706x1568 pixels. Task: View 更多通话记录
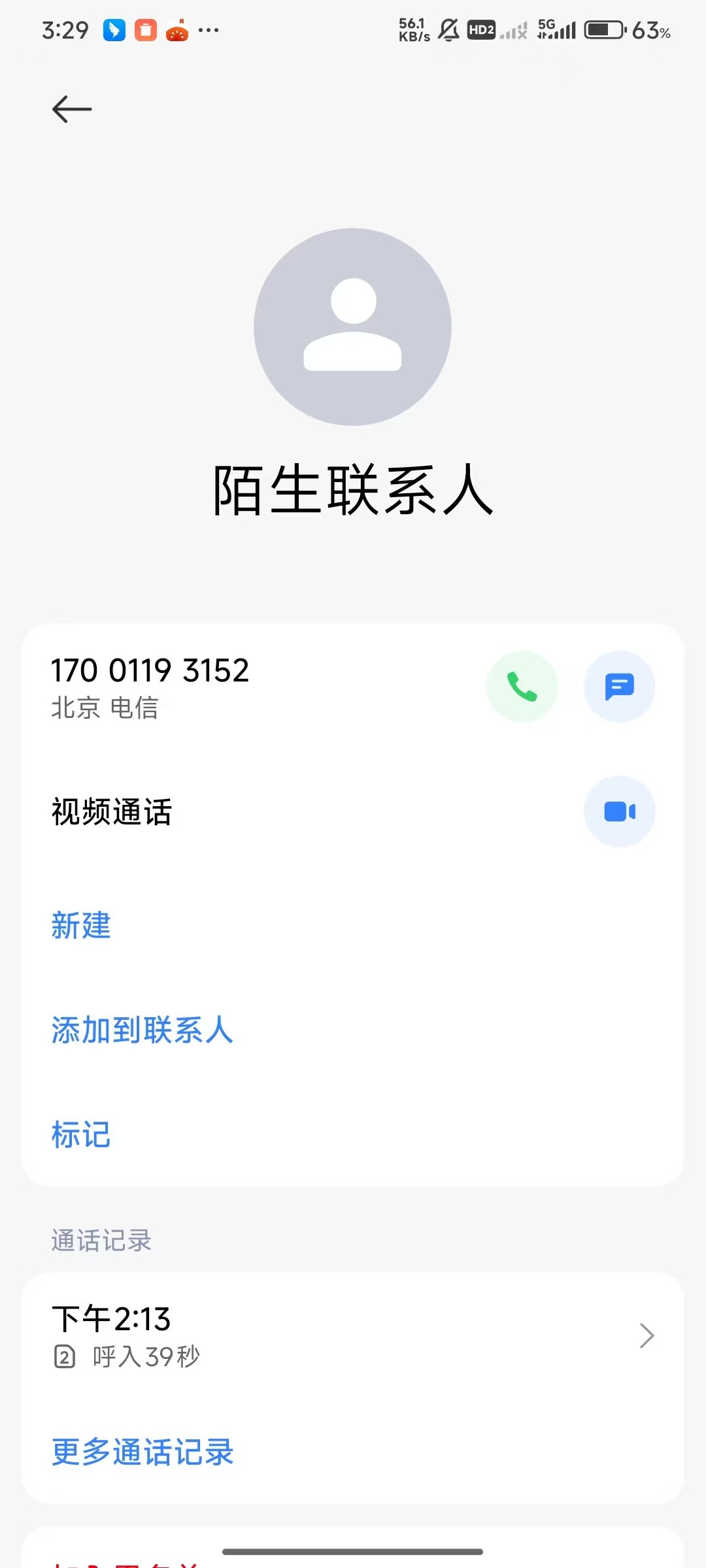tap(143, 1452)
